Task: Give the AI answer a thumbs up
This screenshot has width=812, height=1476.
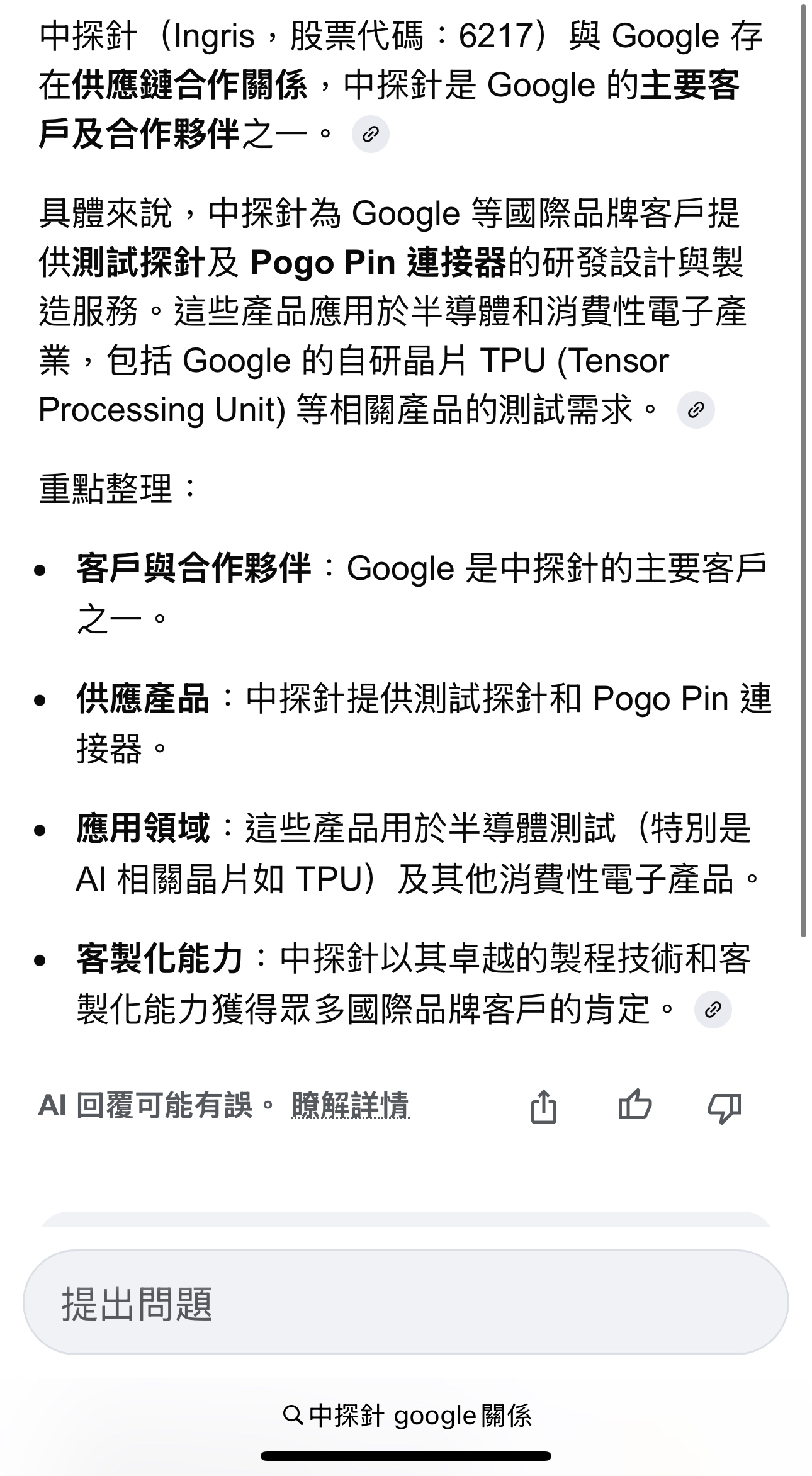Action: coord(634,1105)
